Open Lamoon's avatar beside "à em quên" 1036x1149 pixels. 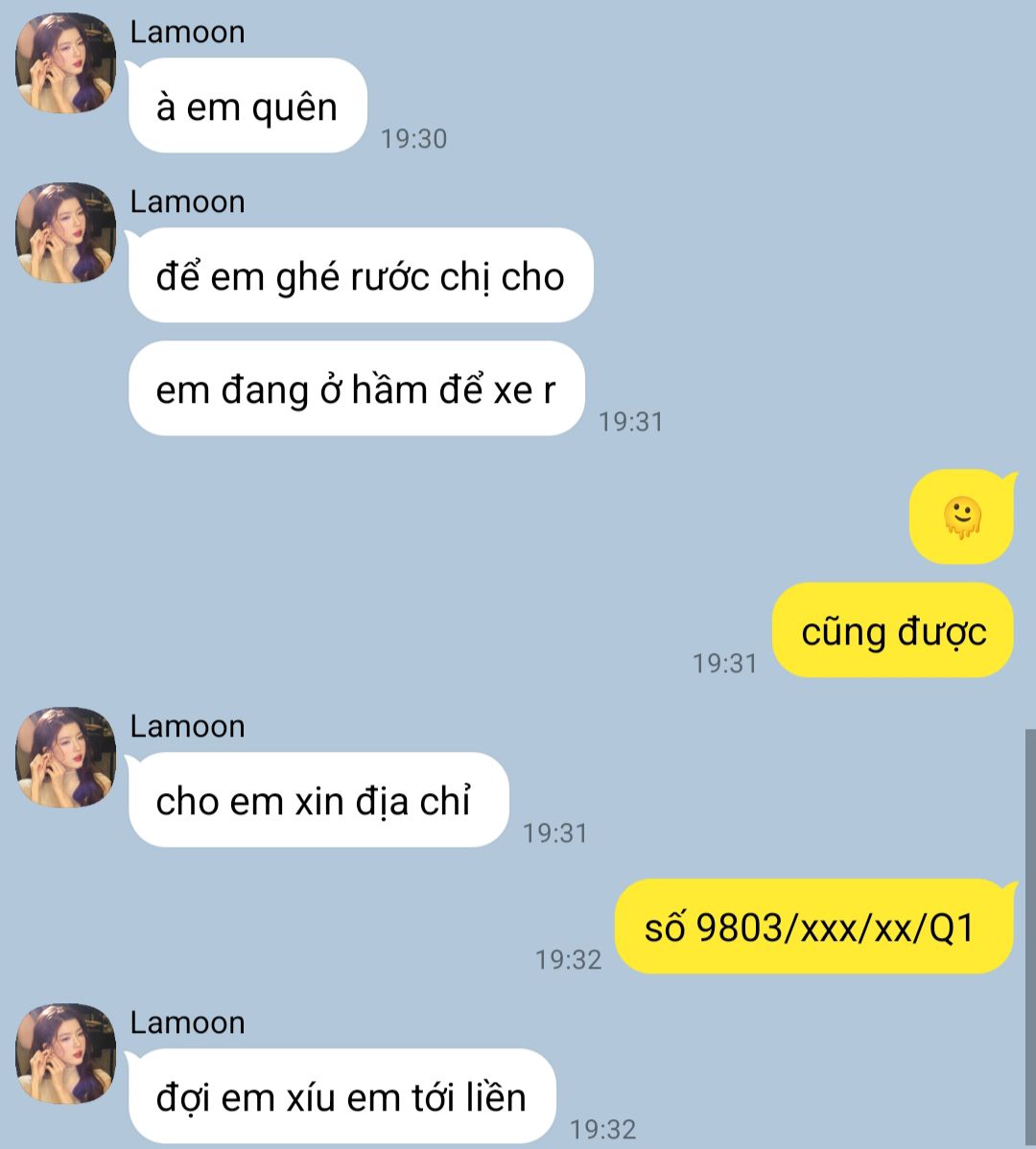click(65, 63)
